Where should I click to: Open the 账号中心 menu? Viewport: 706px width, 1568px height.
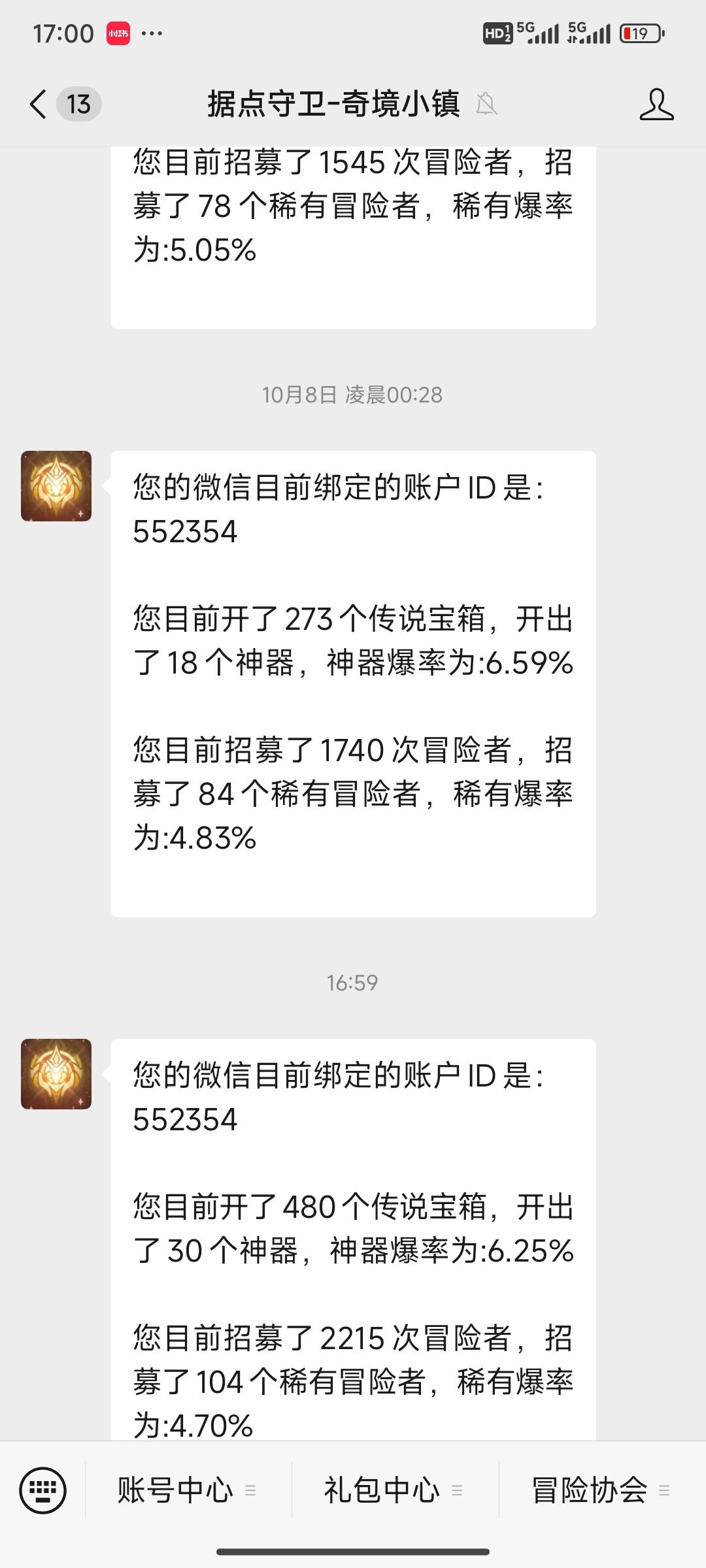click(x=187, y=1490)
